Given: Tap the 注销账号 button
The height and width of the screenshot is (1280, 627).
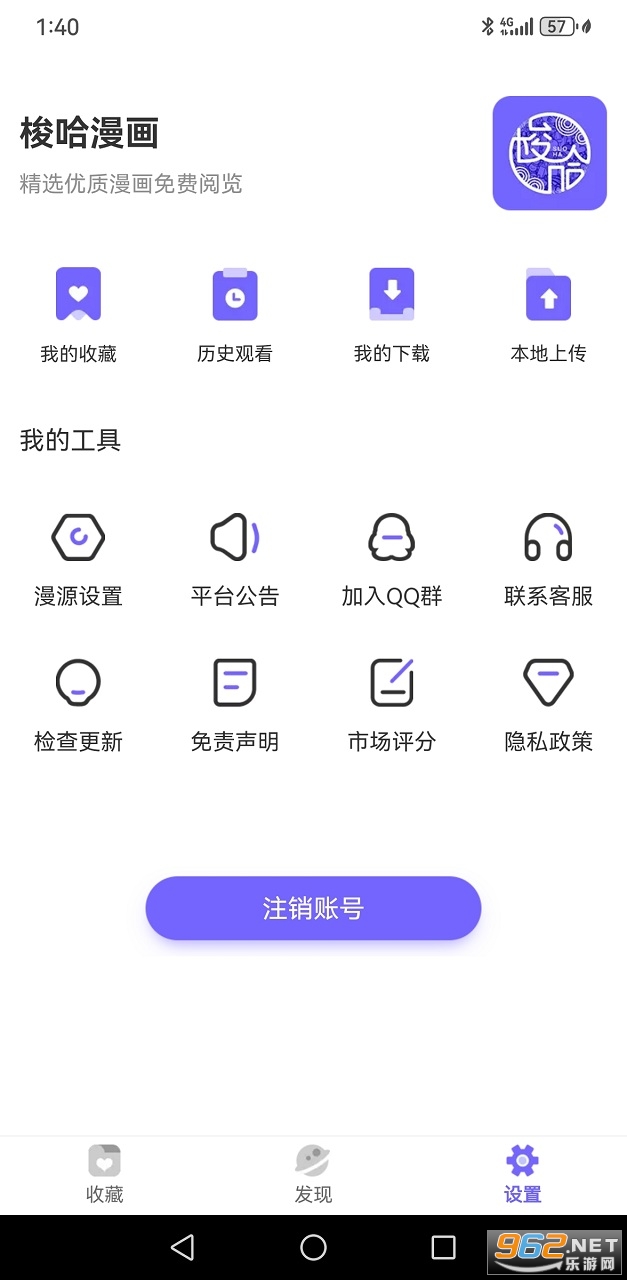Looking at the screenshot, I should pyautogui.click(x=313, y=908).
